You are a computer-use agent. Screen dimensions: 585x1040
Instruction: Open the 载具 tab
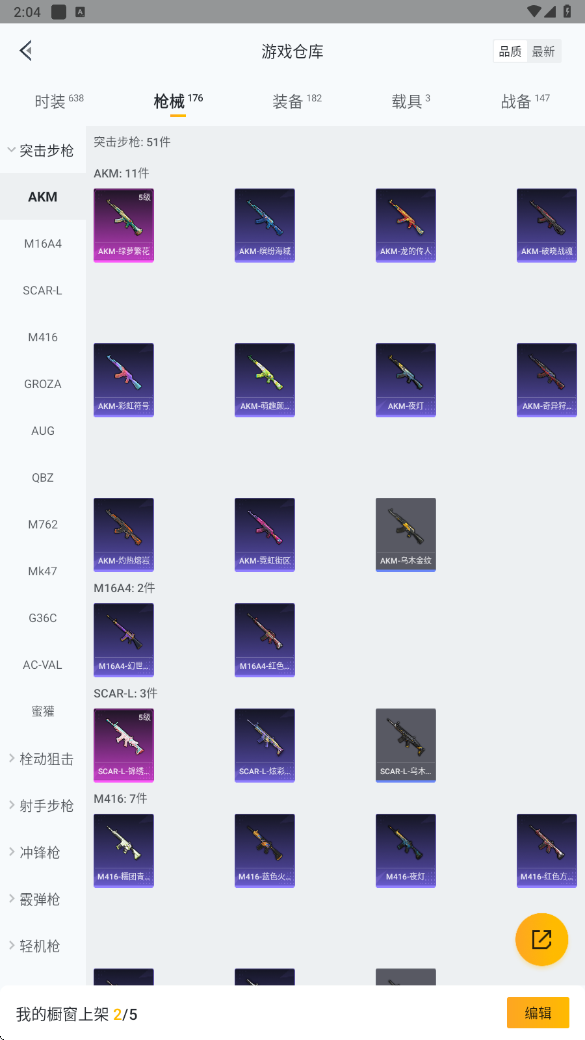[x=411, y=101]
